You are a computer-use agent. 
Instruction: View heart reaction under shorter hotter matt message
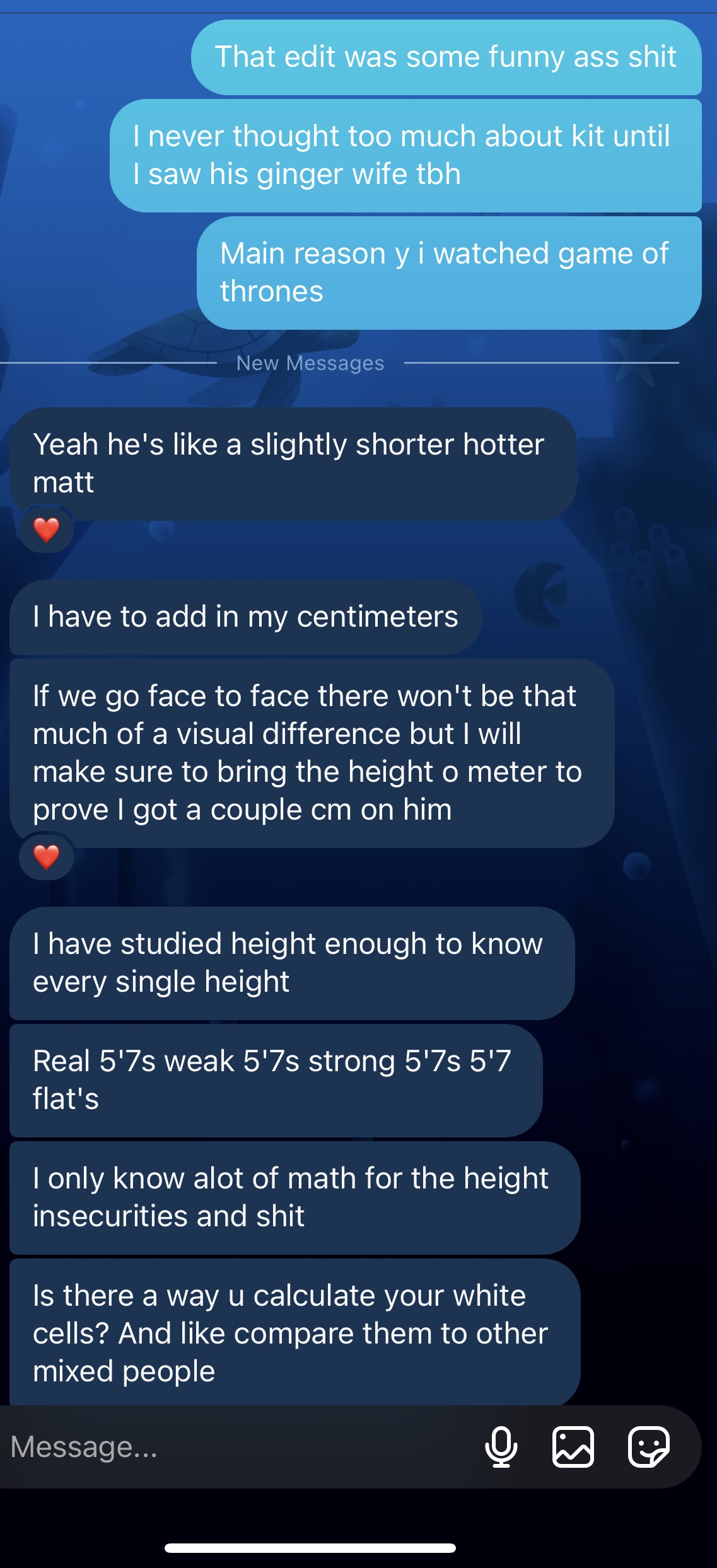pyautogui.click(x=47, y=530)
